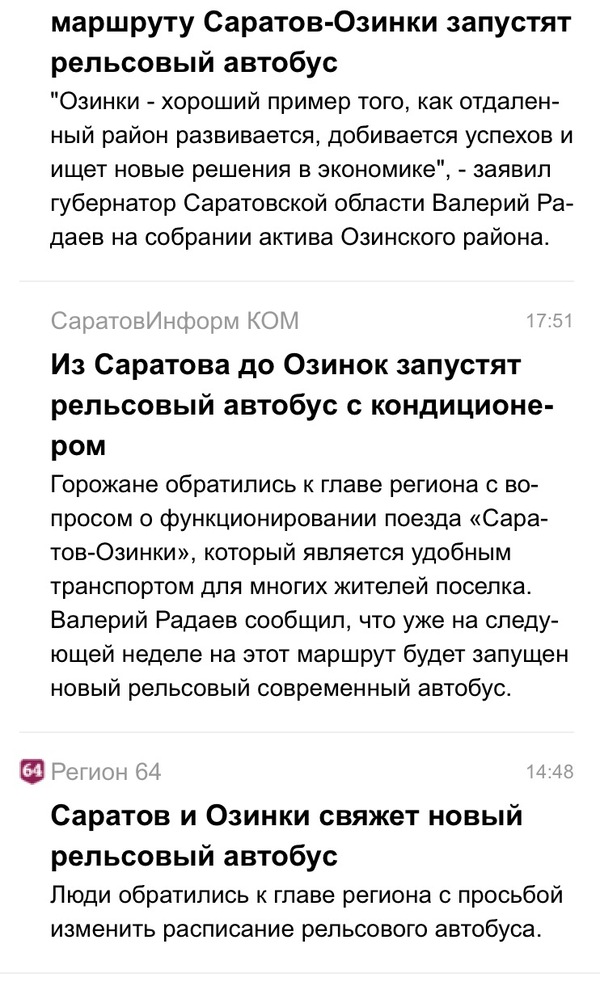Open source Регион 64

[105, 771]
